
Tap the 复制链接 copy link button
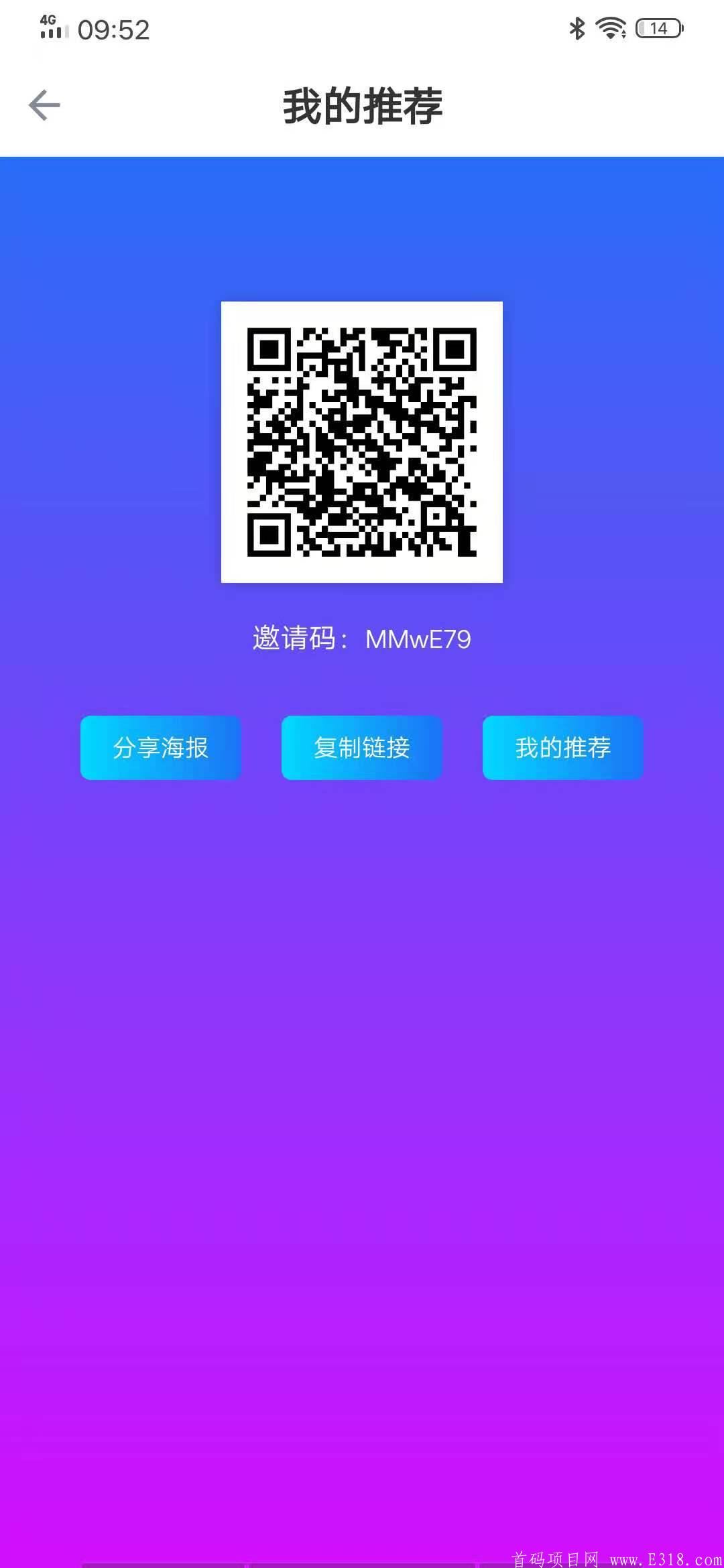362,748
